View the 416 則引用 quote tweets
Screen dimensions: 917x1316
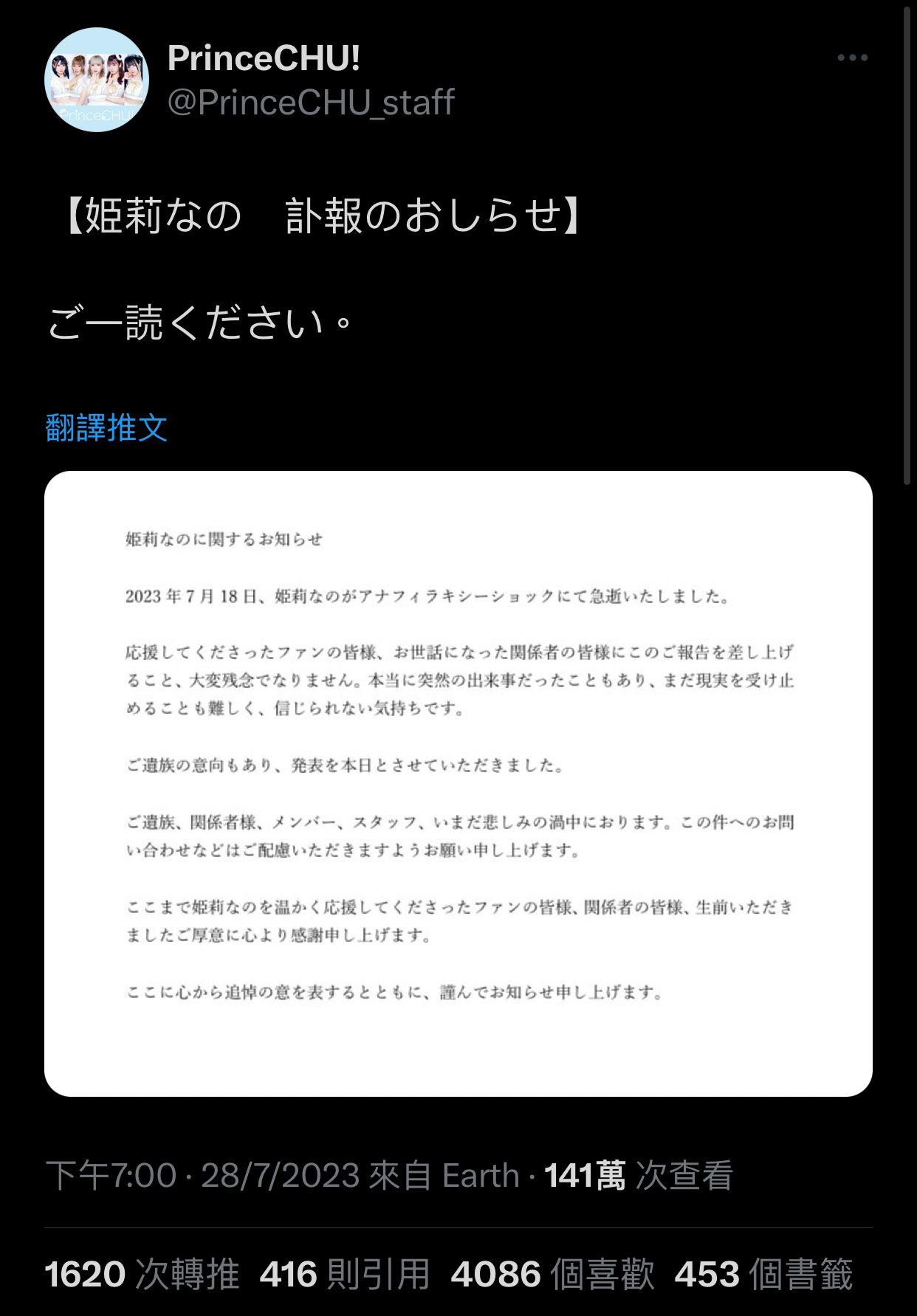tap(345, 1274)
